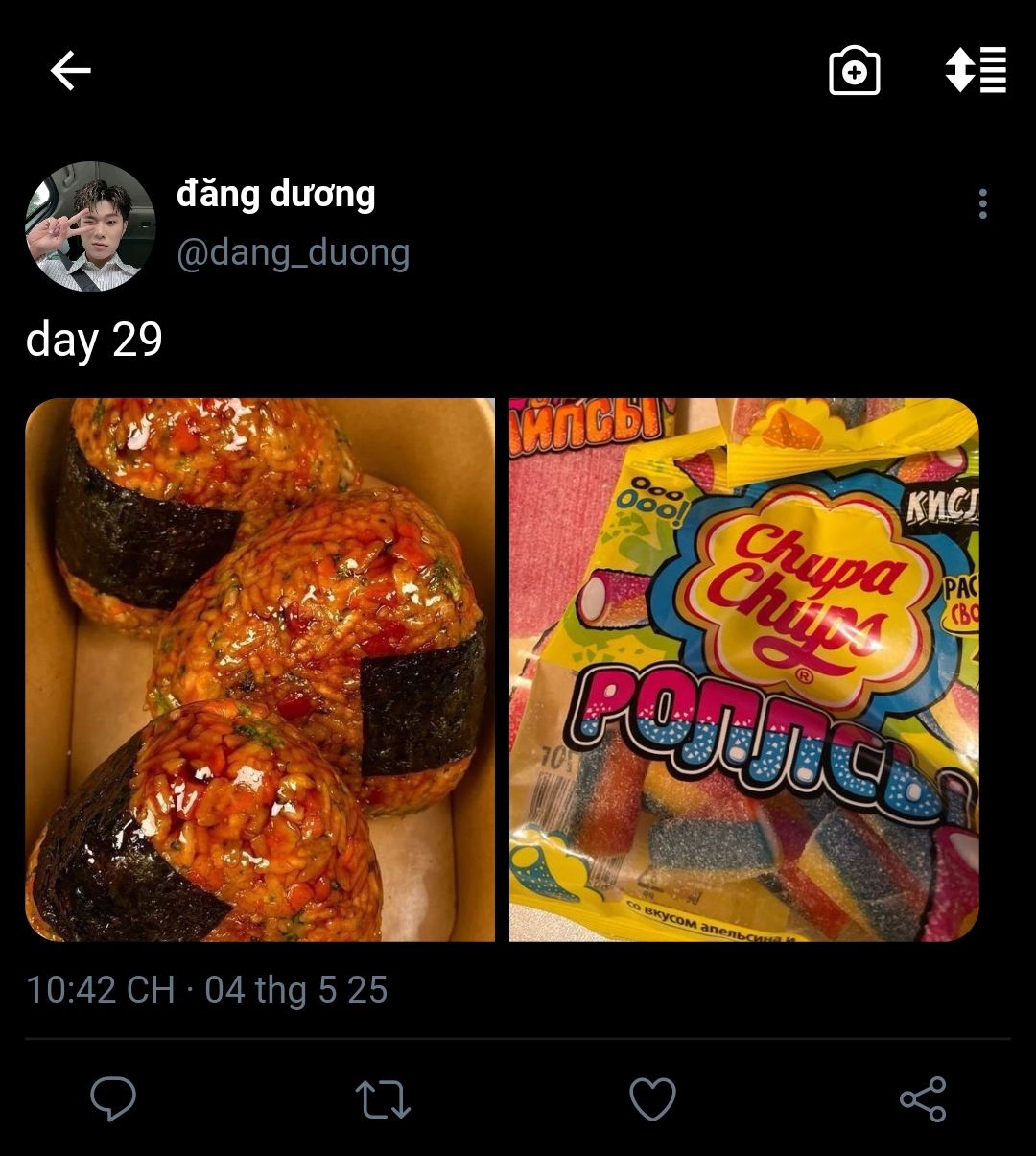Open the sort replies icon

(x=976, y=70)
